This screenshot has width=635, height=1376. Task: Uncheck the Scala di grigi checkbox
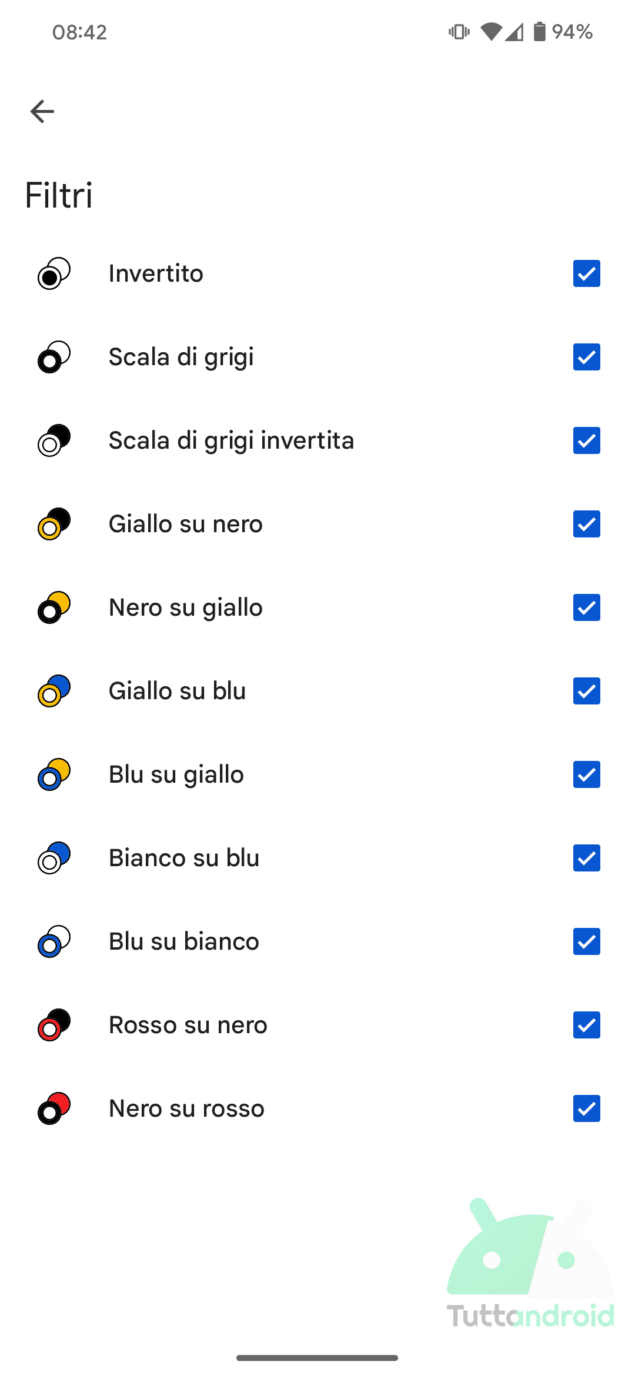586,357
